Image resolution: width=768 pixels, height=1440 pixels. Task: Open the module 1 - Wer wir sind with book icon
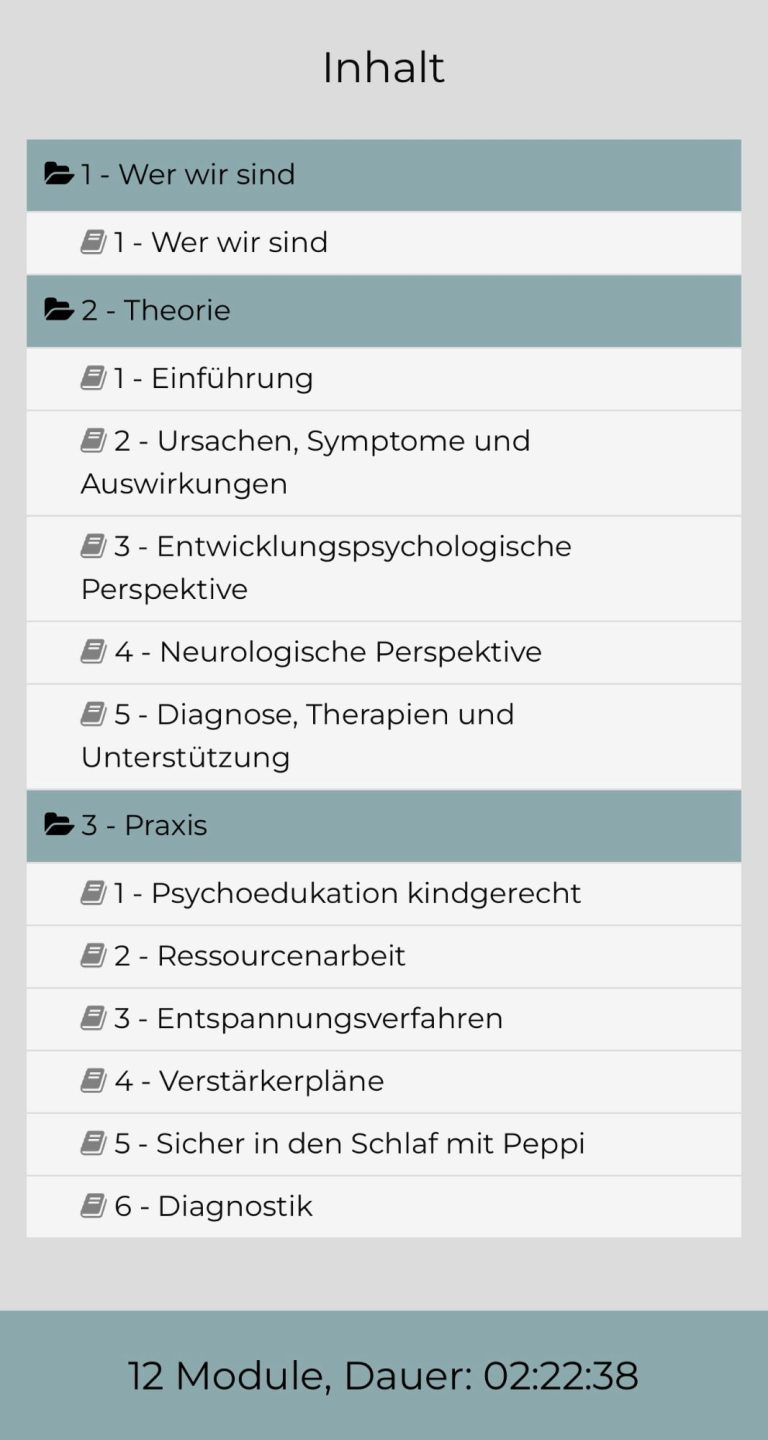click(384, 243)
